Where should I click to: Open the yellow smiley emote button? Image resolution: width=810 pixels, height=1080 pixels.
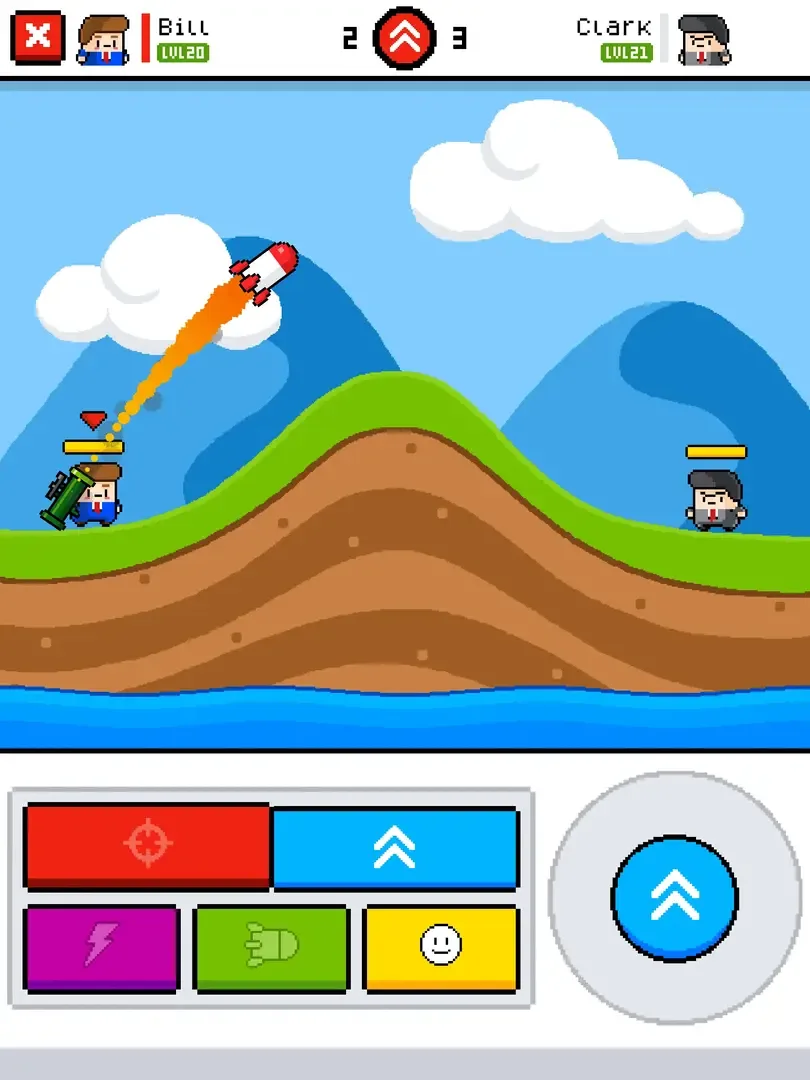point(441,946)
